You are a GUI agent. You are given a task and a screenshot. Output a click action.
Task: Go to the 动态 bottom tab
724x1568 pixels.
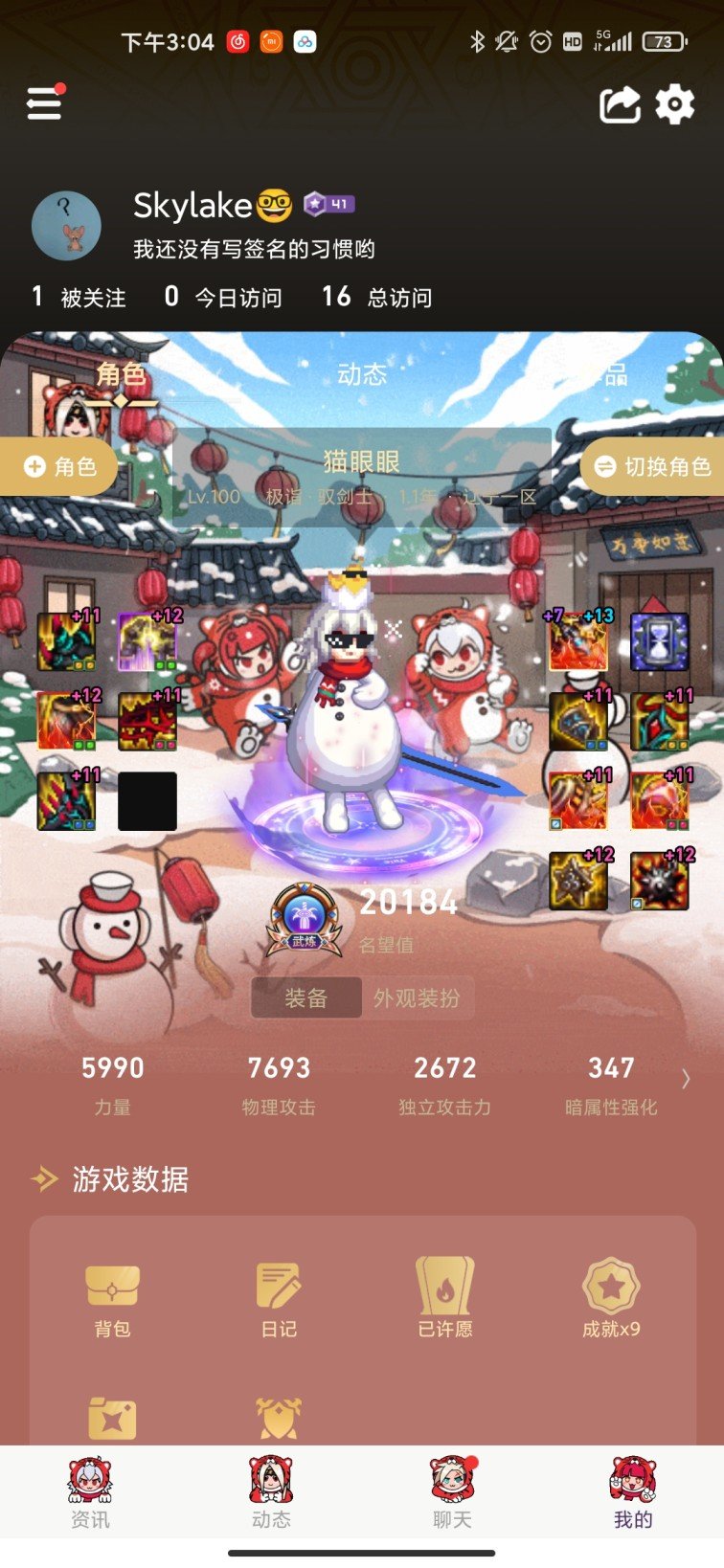(271, 1493)
